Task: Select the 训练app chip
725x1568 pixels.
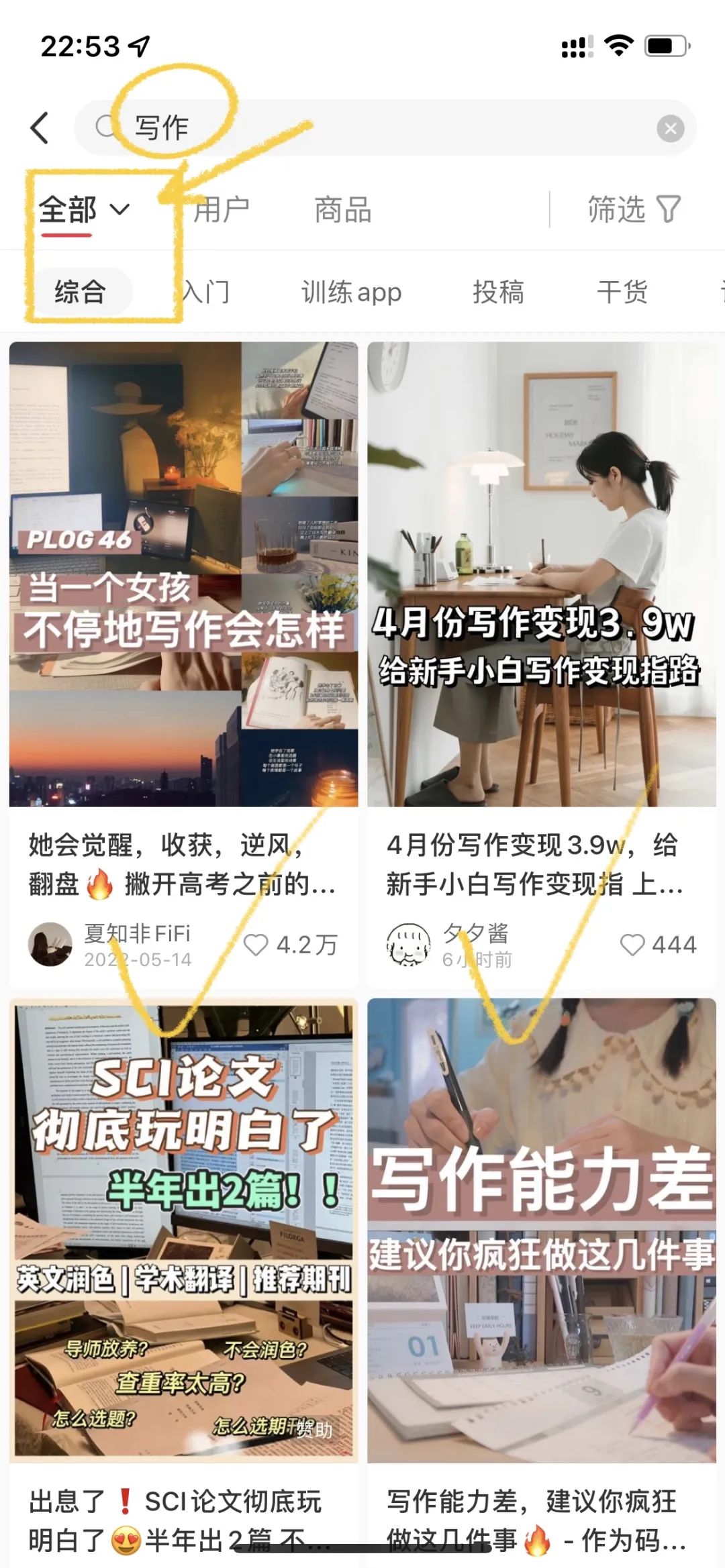Action: [x=351, y=292]
